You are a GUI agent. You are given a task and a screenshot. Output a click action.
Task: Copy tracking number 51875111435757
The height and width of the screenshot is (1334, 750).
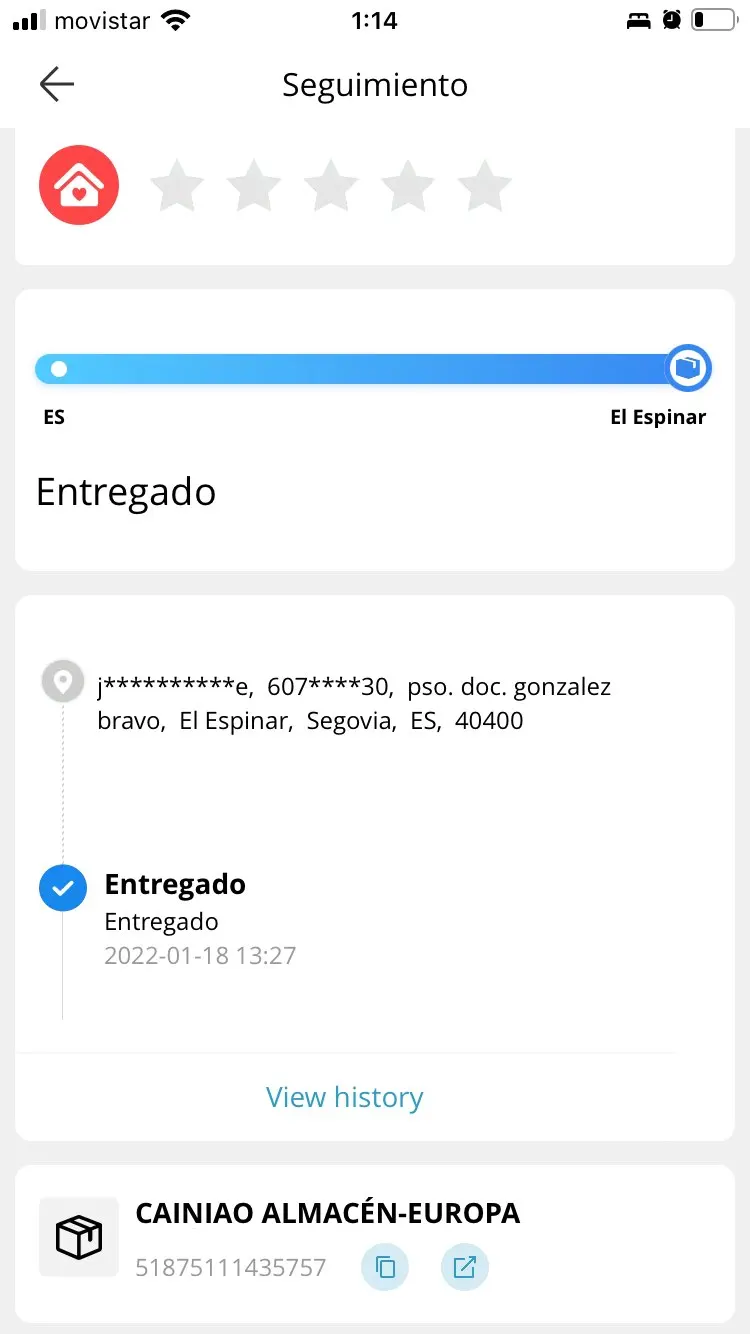click(x=385, y=1267)
